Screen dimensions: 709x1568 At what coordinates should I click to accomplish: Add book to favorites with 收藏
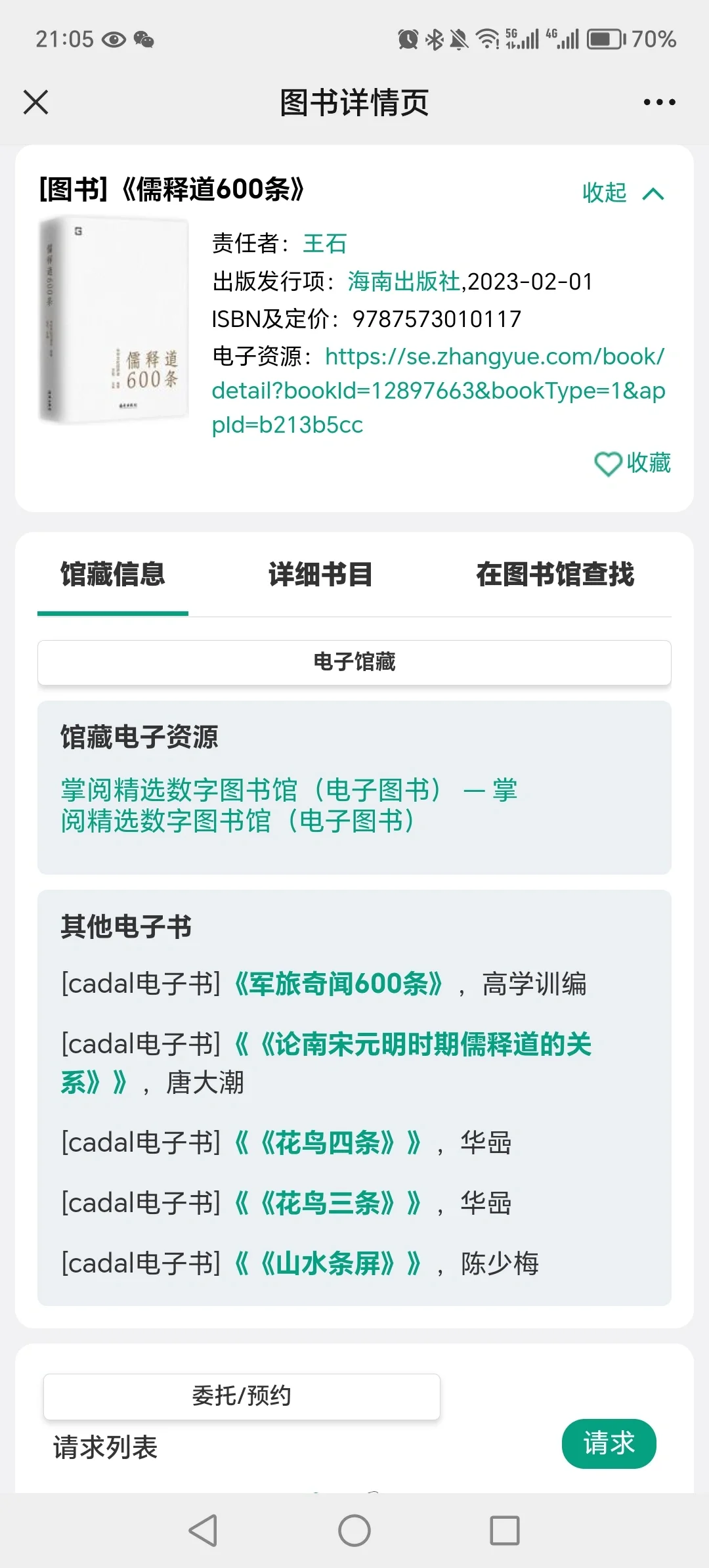click(632, 464)
